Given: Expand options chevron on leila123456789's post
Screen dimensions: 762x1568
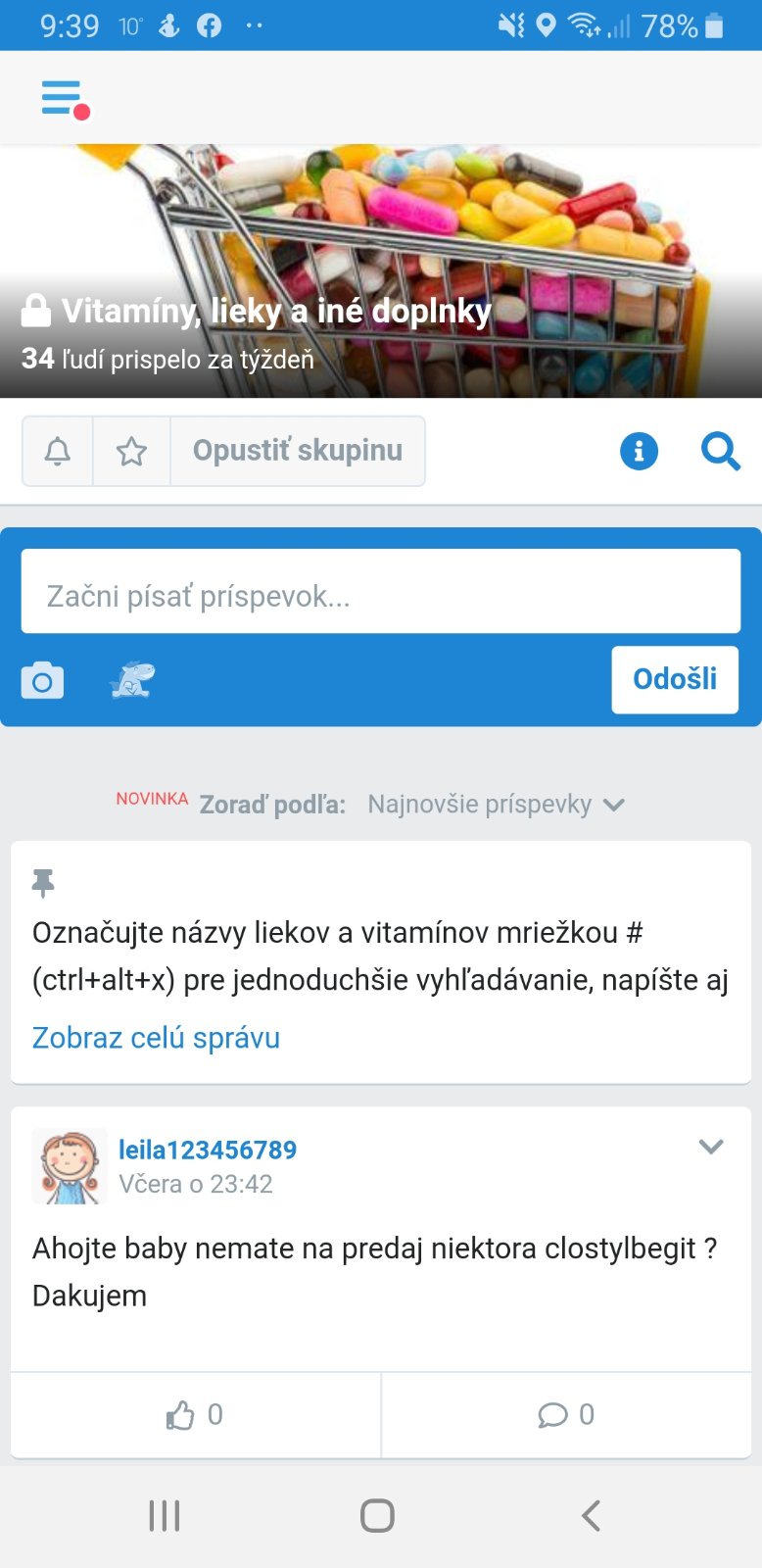Looking at the screenshot, I should click(711, 1147).
